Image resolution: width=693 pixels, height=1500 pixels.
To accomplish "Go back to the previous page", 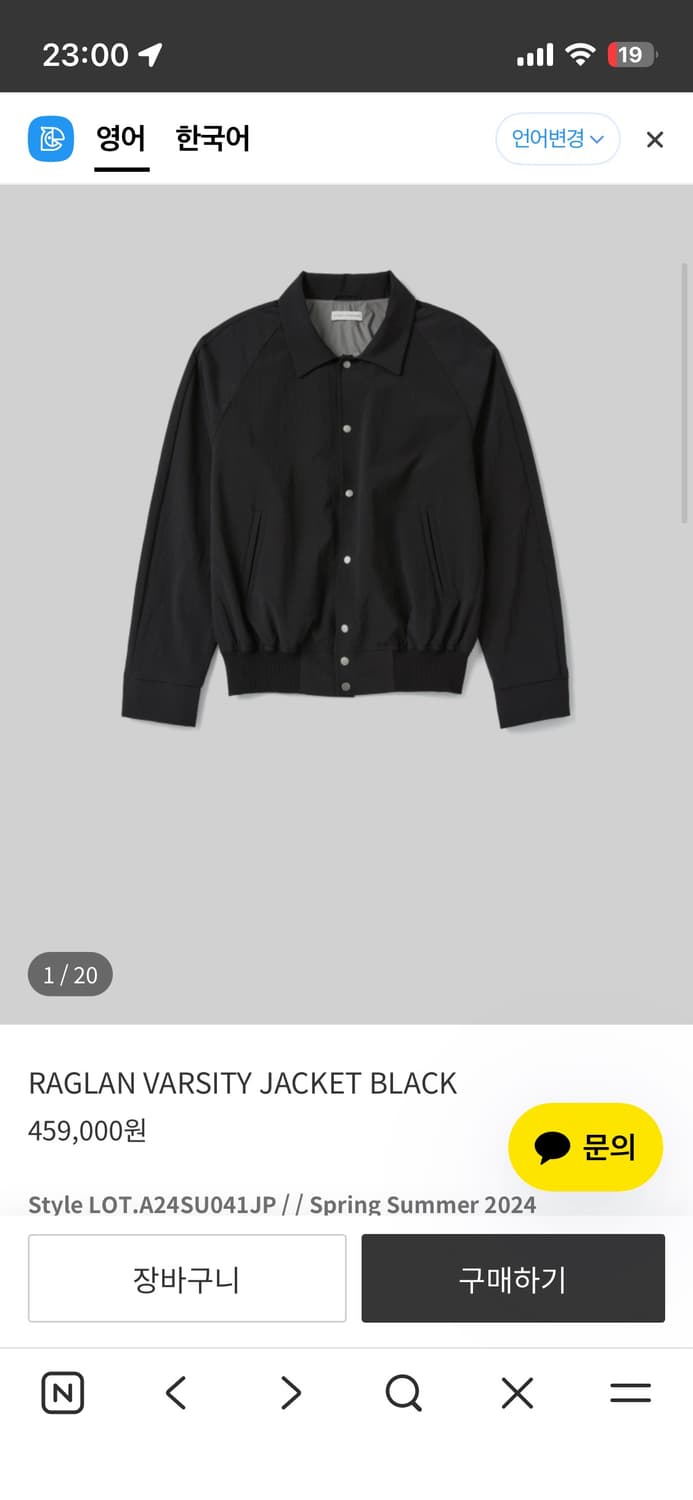I will (x=176, y=1393).
